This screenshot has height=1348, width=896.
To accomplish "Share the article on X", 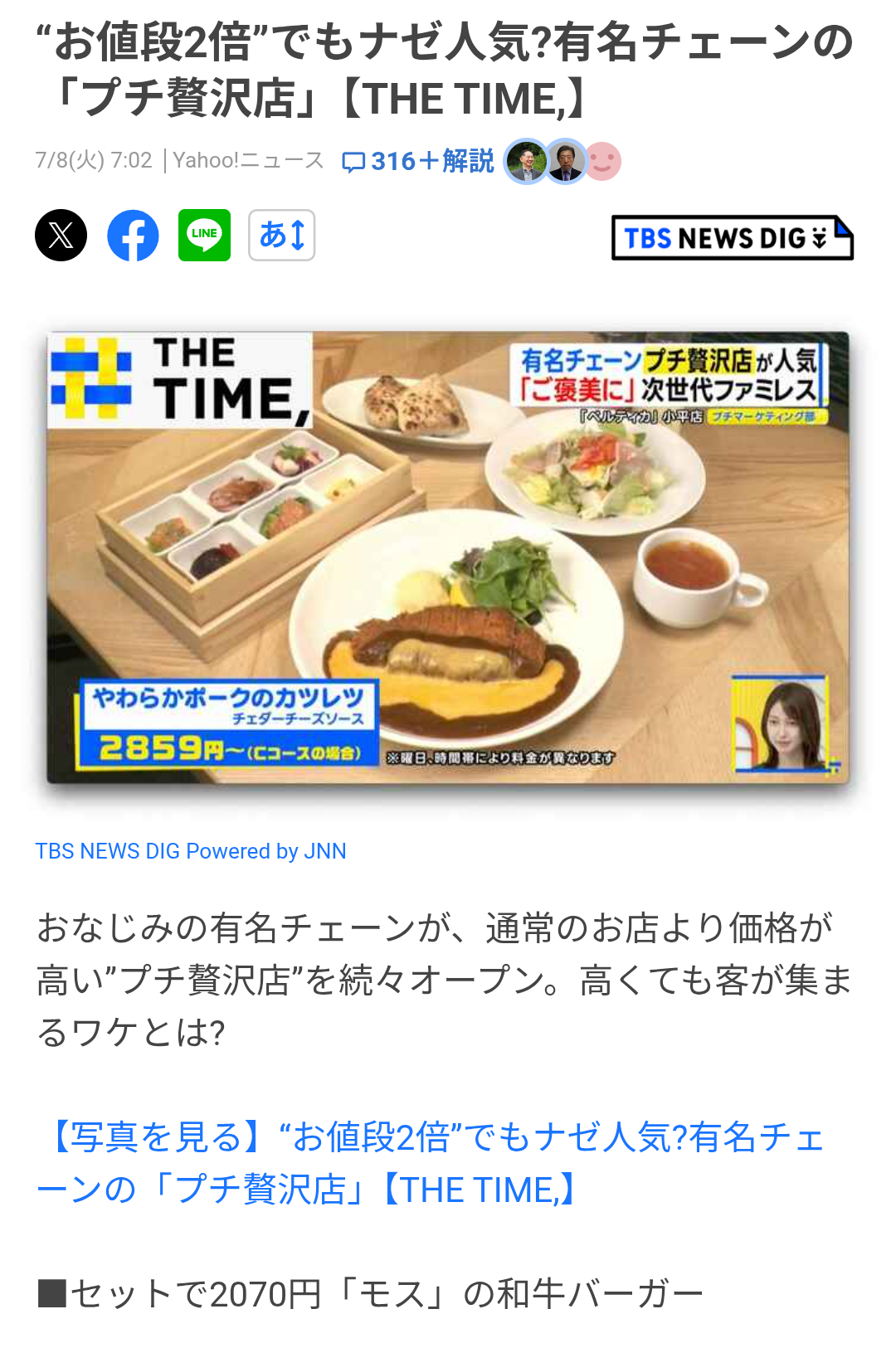I will click(x=61, y=236).
